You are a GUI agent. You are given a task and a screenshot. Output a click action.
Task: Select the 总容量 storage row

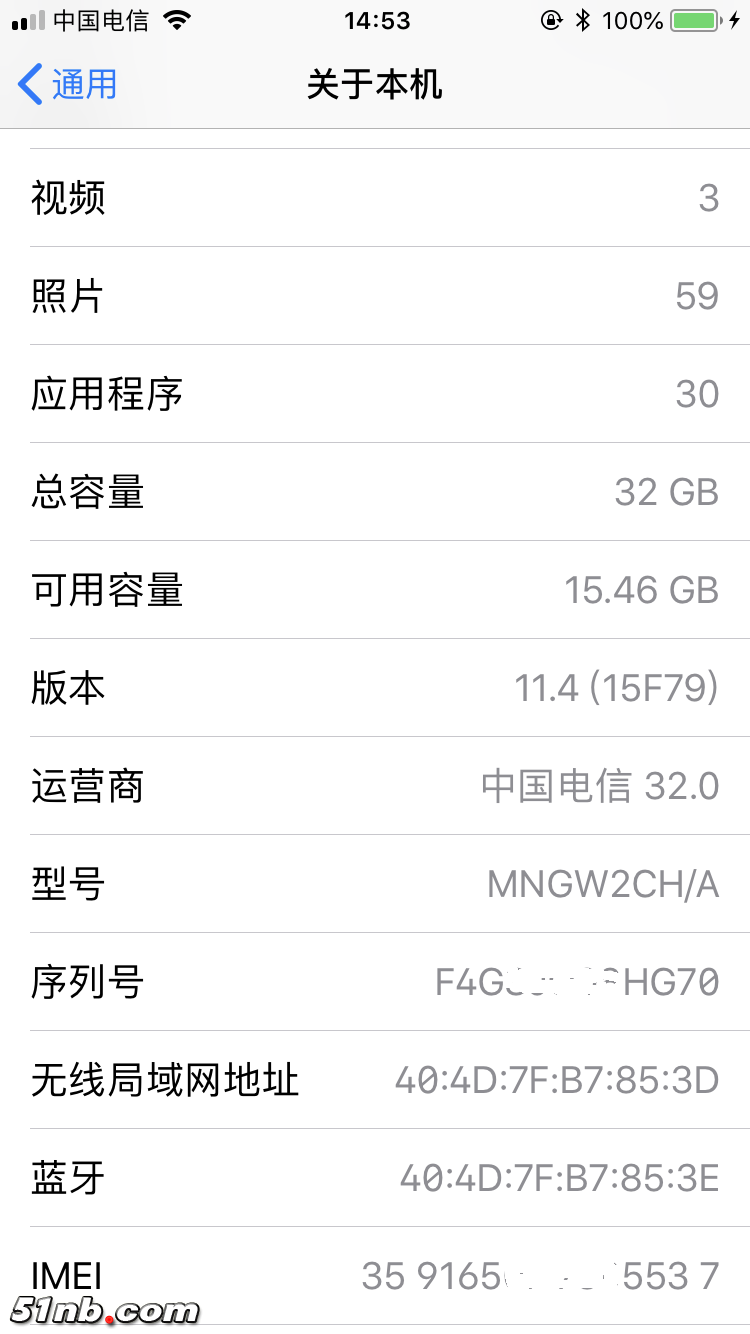pos(375,491)
